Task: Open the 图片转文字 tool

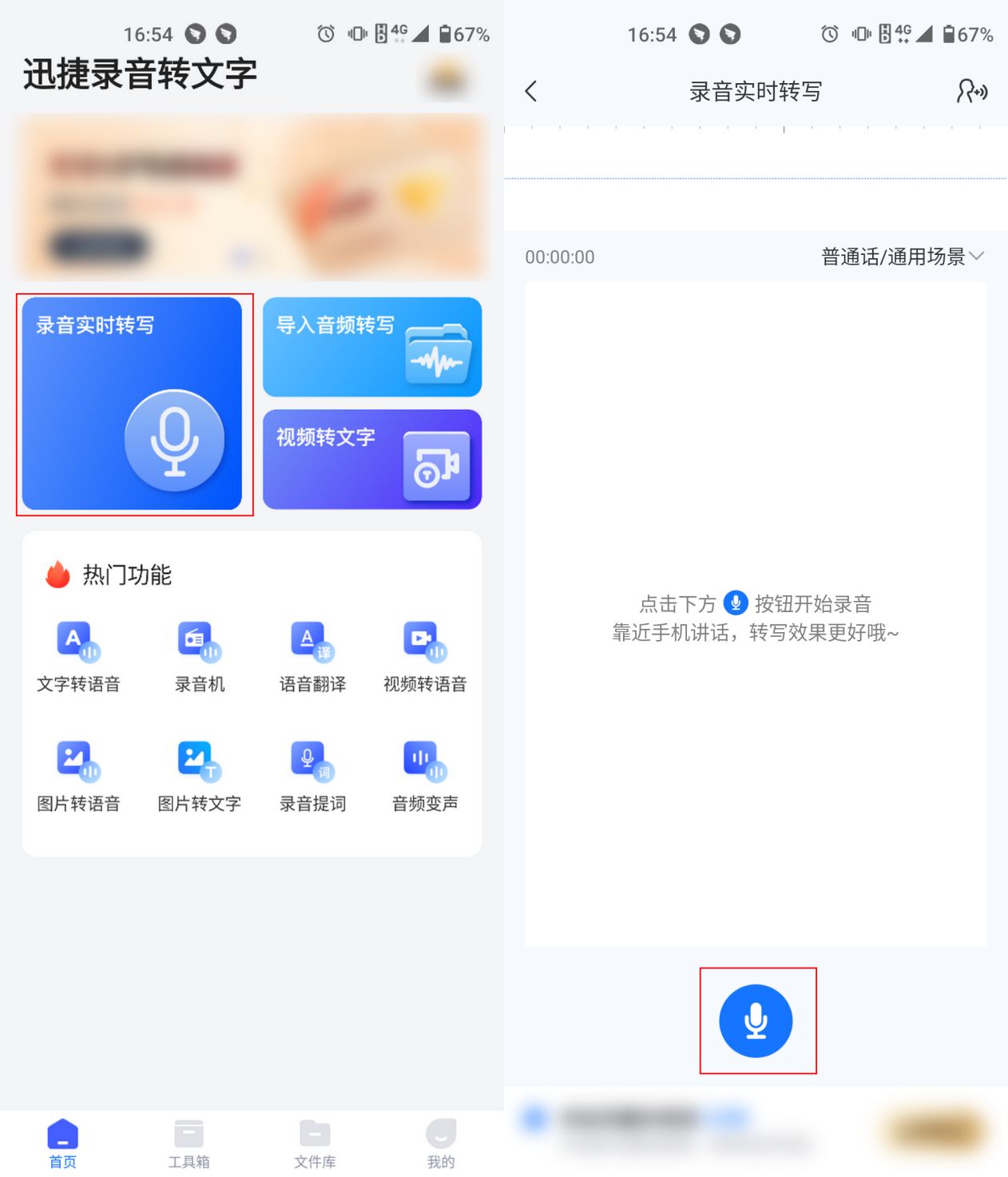Action: click(200, 776)
